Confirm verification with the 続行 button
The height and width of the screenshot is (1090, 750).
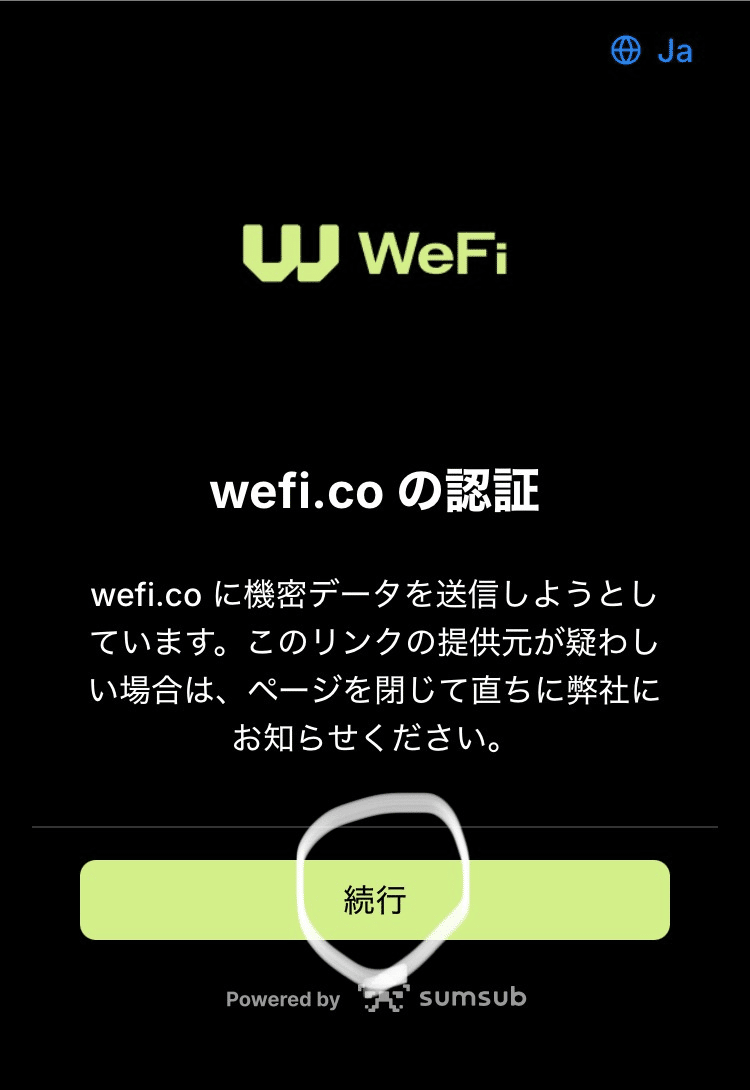point(375,899)
